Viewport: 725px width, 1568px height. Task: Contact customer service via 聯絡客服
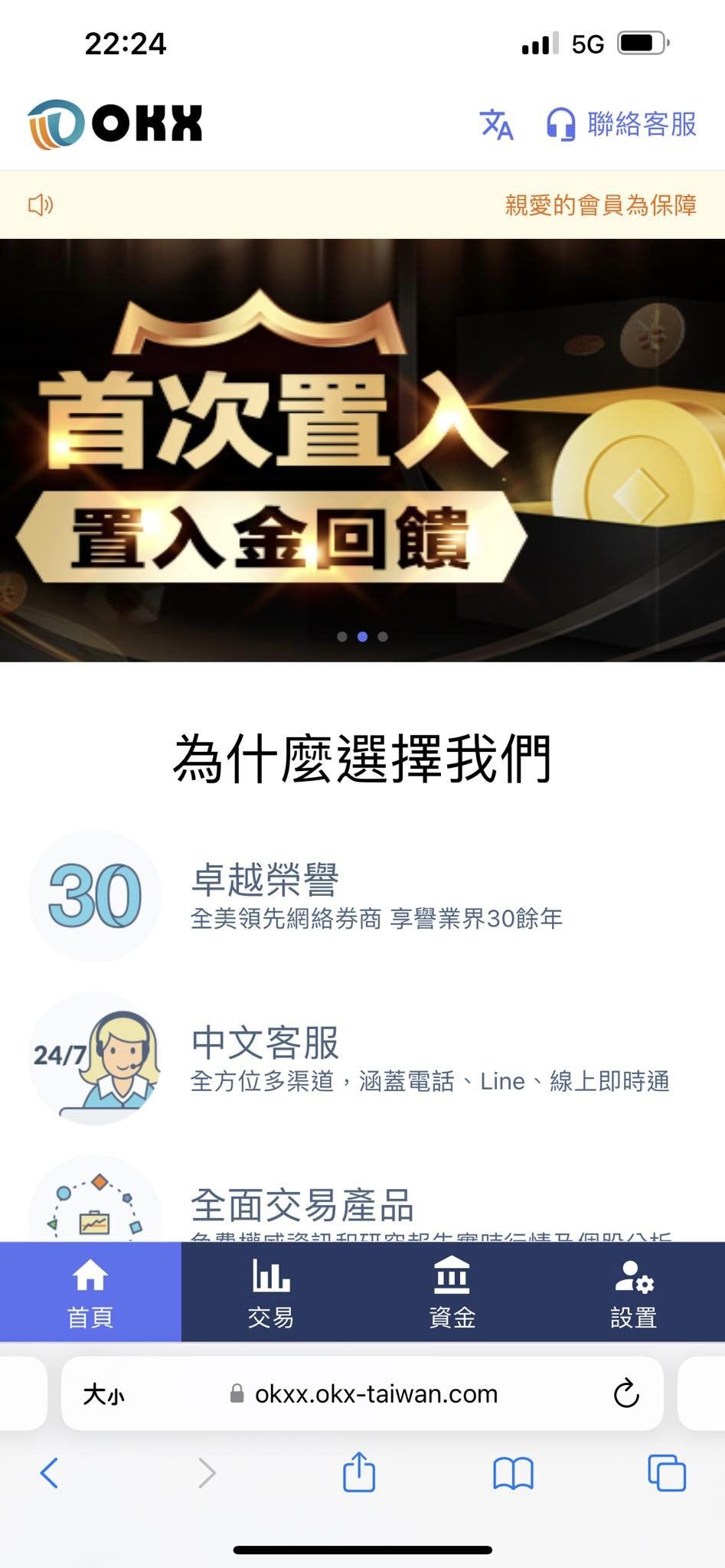[621, 124]
